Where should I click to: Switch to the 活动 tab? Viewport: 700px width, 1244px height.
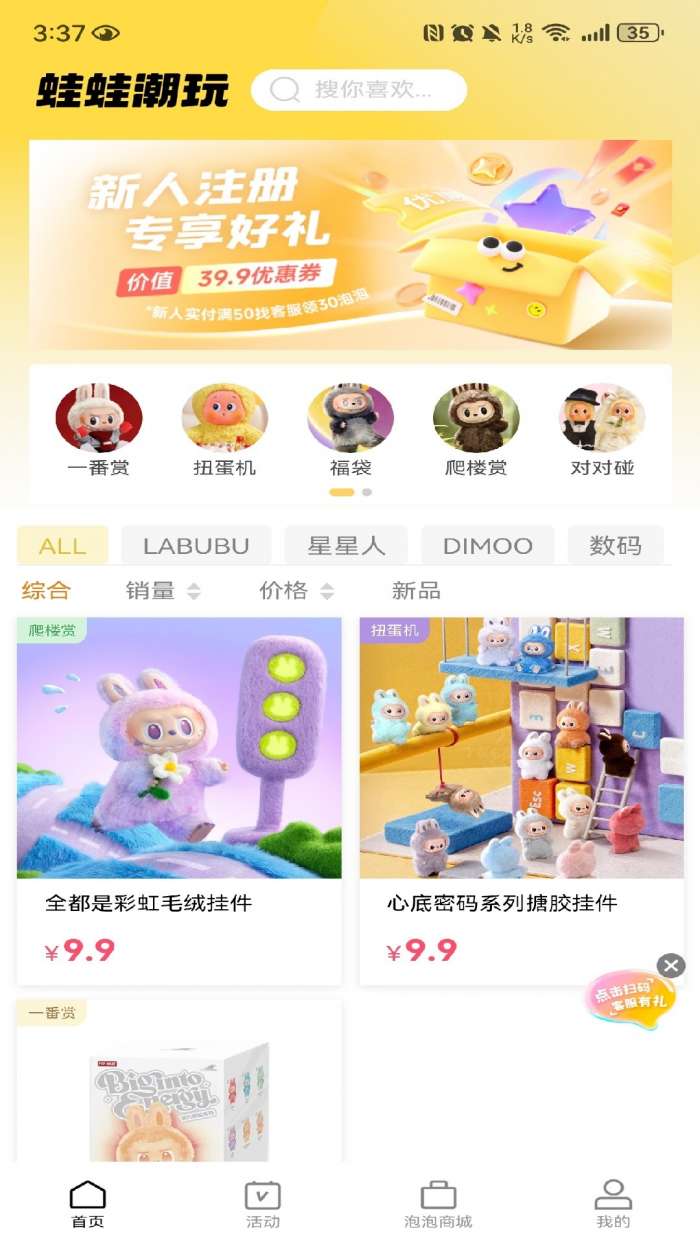(x=263, y=1204)
